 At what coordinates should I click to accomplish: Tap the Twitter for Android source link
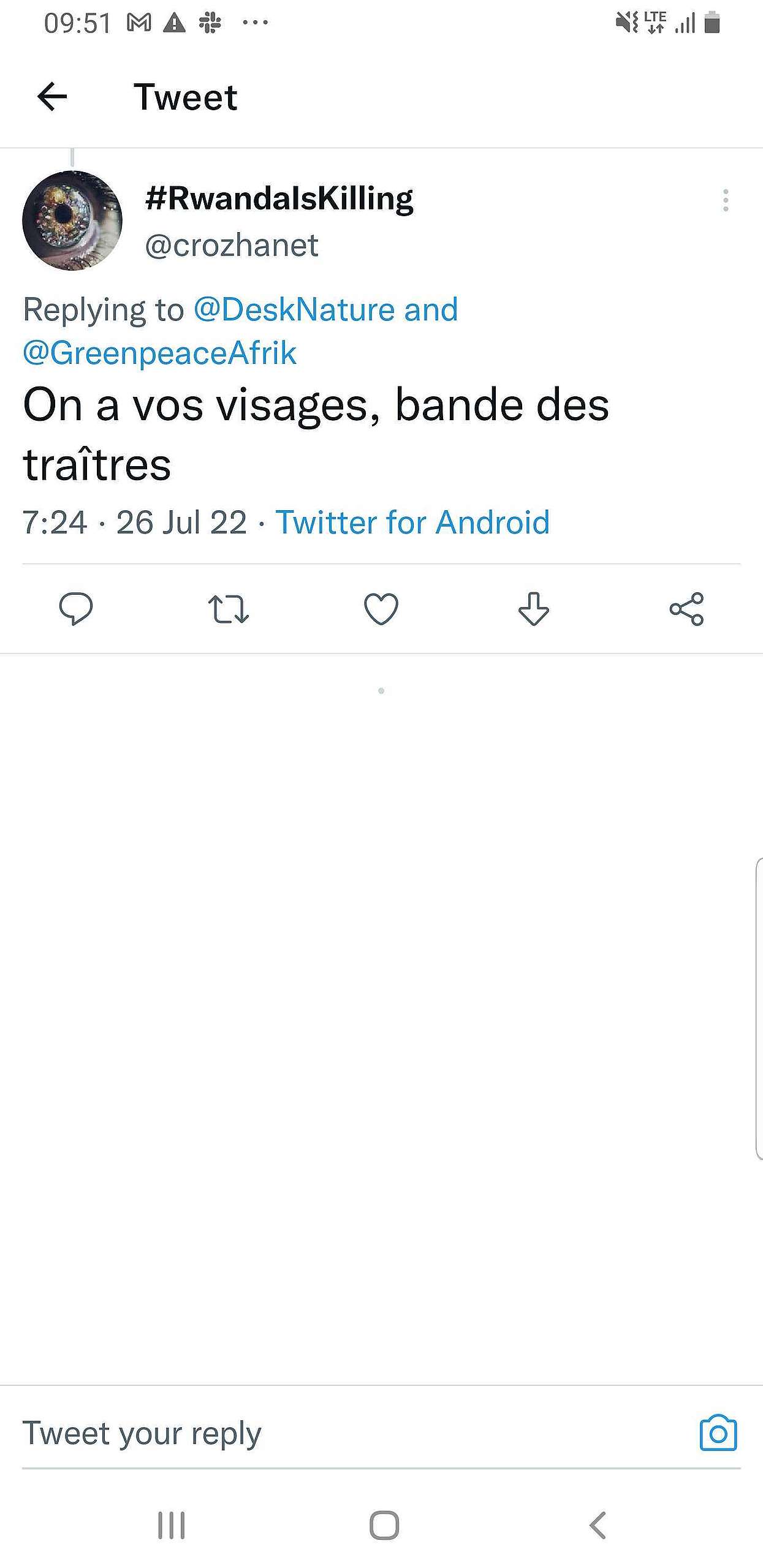(412, 522)
